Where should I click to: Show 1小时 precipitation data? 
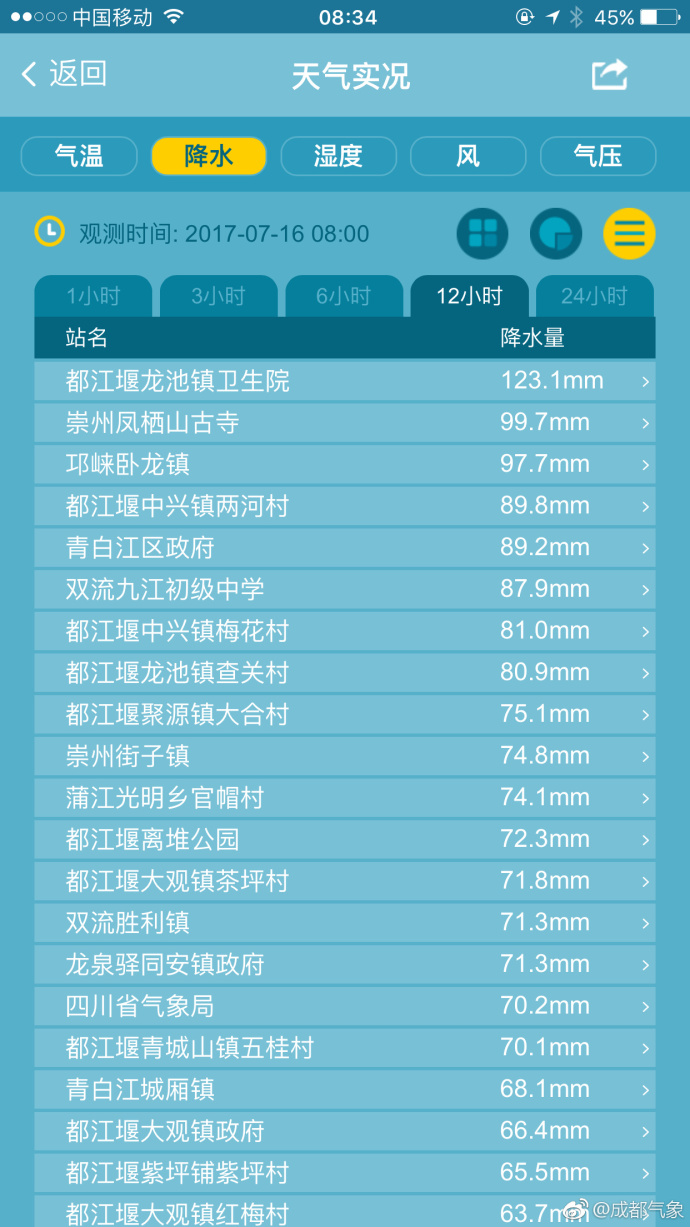pyautogui.click(x=93, y=296)
